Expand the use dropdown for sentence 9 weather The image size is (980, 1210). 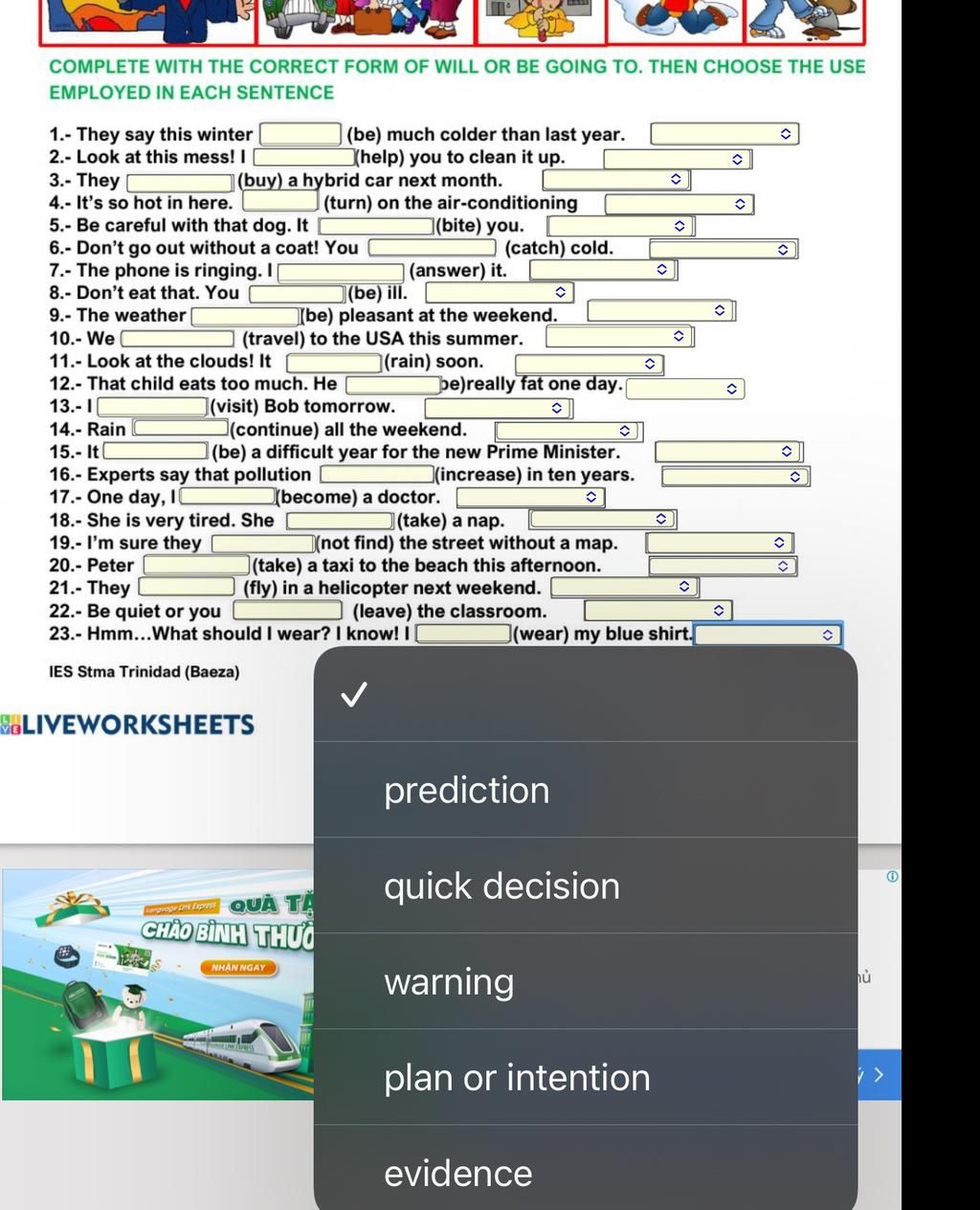tap(659, 311)
